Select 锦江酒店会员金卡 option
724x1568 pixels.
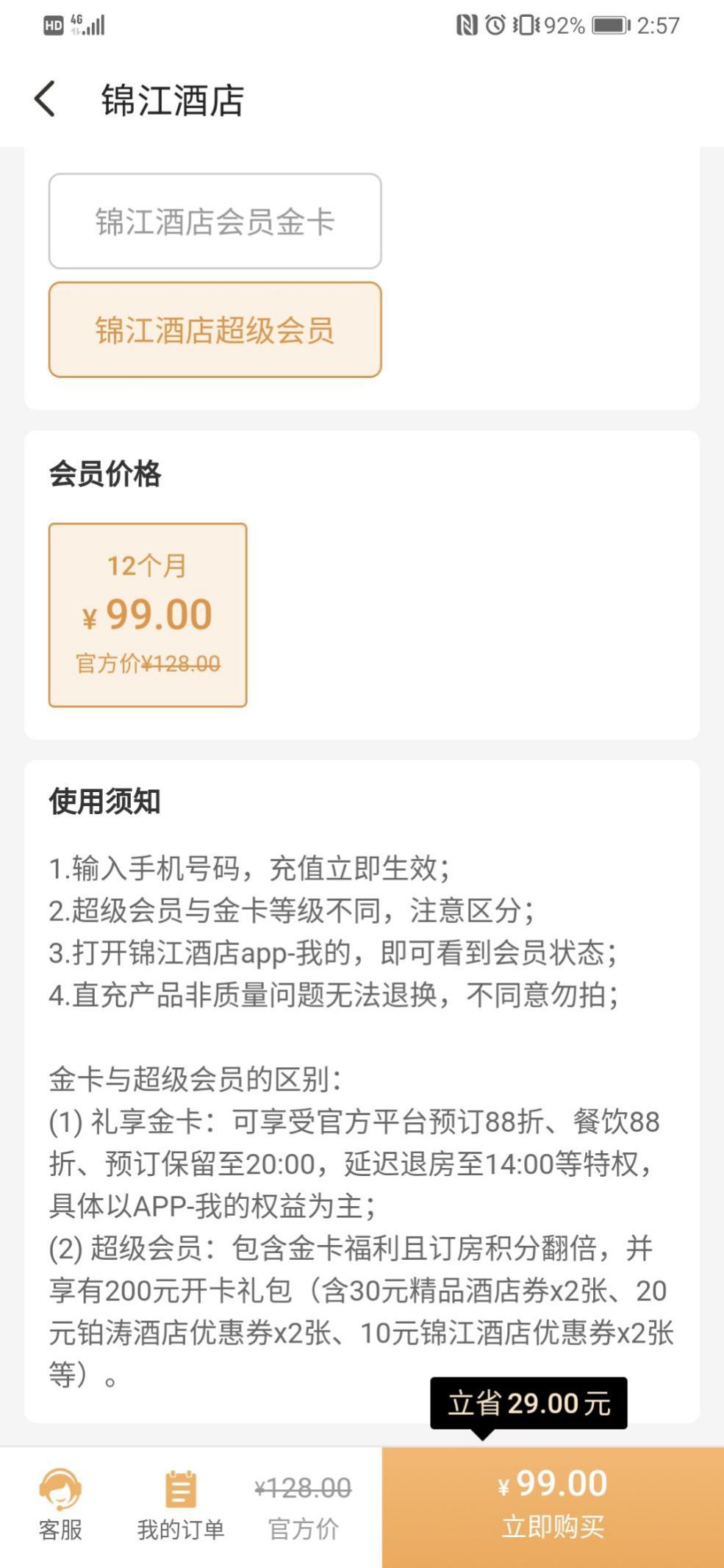(x=215, y=221)
